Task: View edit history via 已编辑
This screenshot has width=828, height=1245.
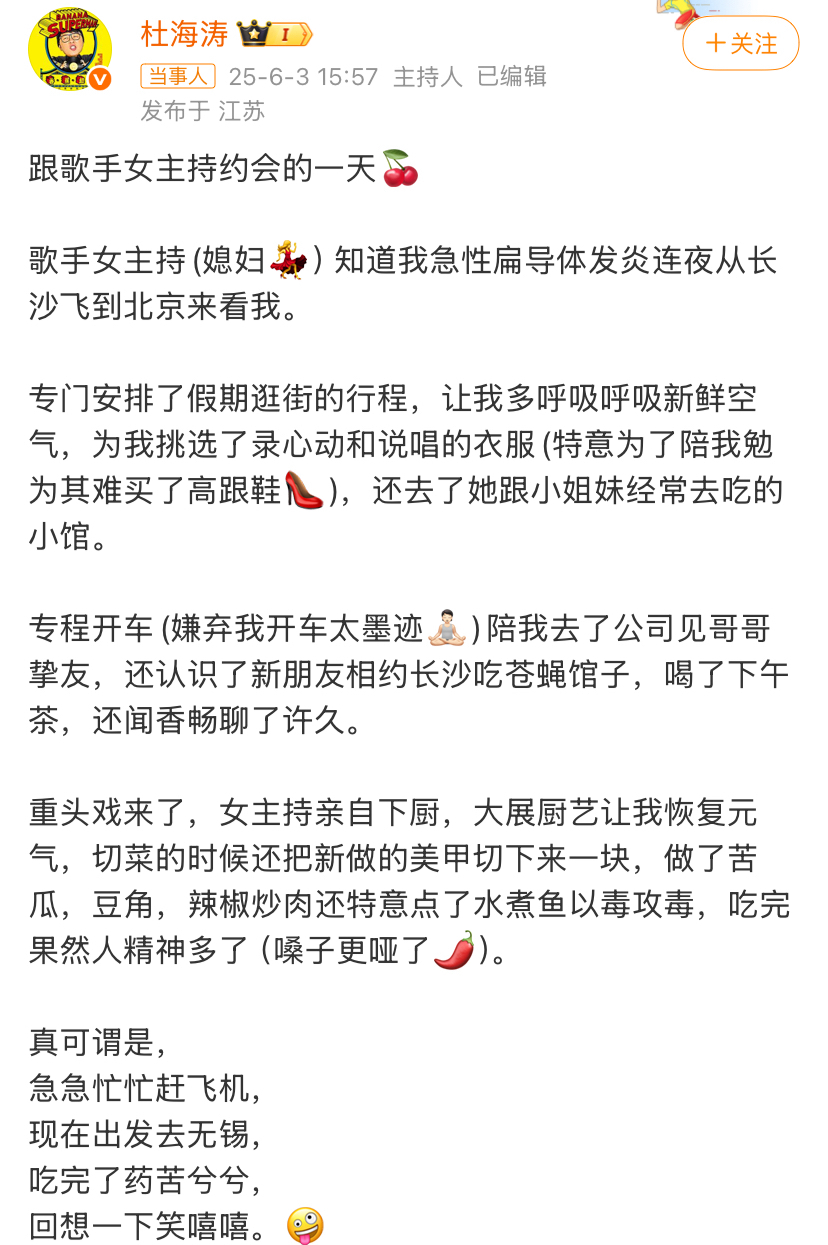Action: coord(511,76)
